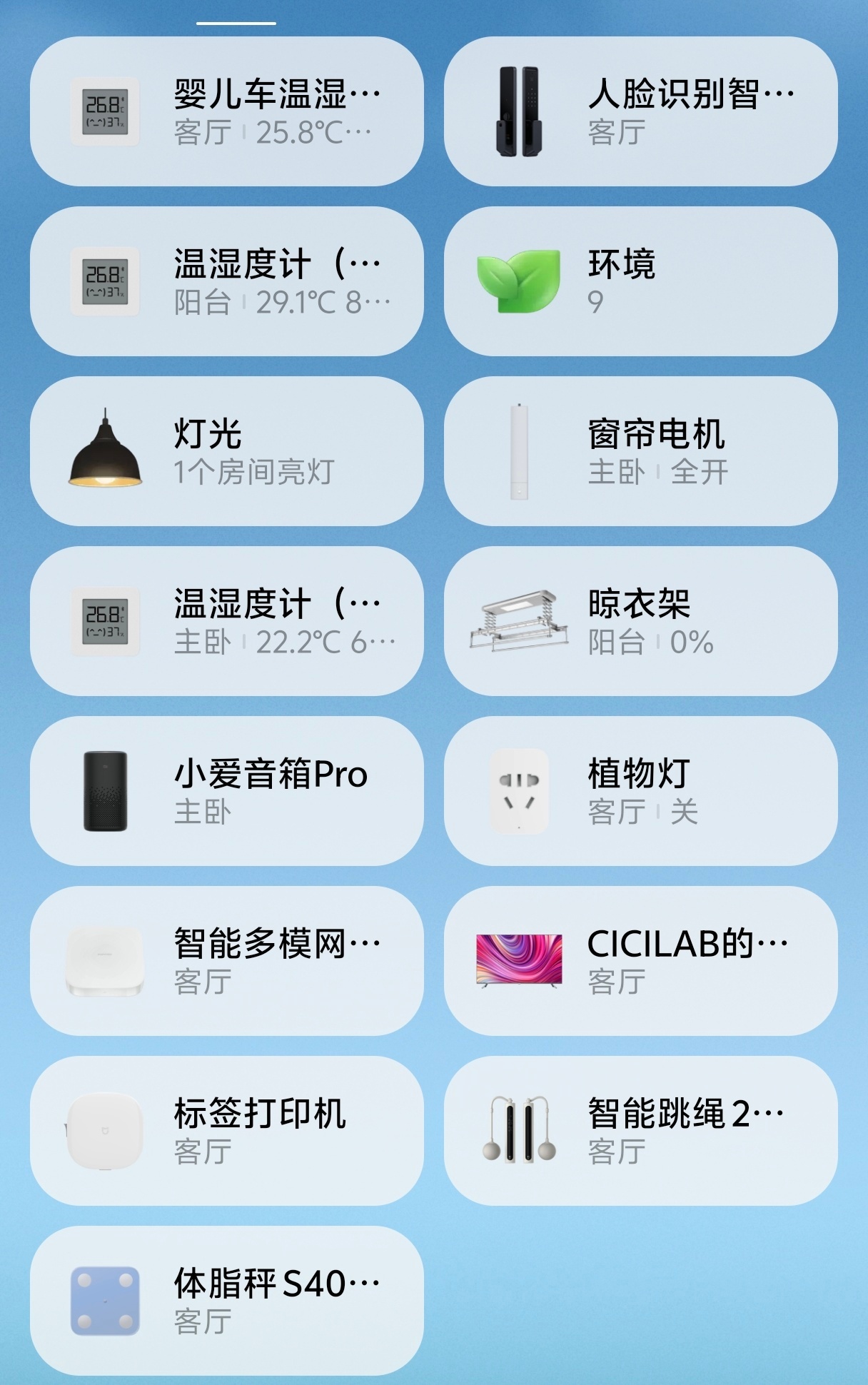Toggle the 窗帘电机 showing 全开 state
The image size is (868, 1385).
click(x=698, y=471)
